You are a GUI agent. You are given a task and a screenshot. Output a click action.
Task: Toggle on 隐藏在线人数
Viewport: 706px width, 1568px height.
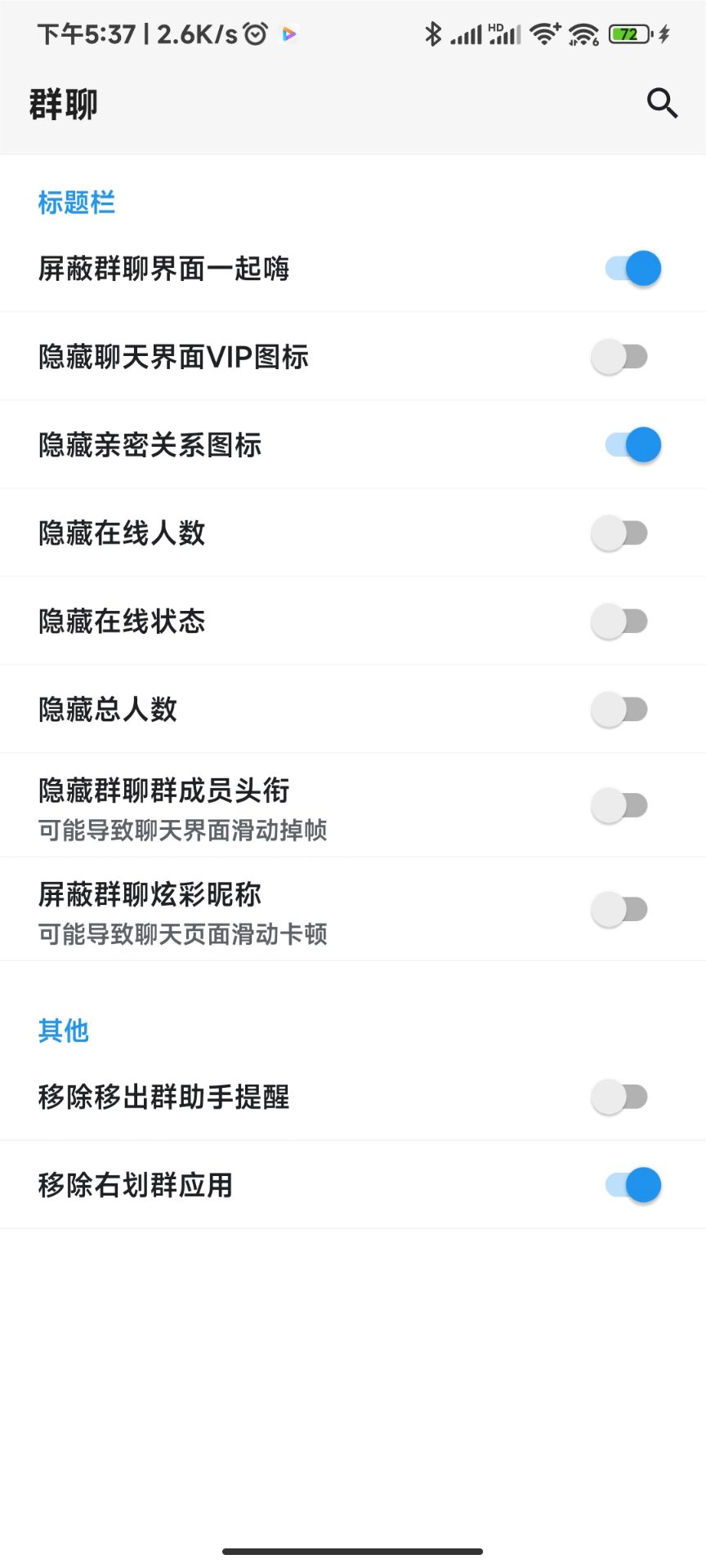[619, 533]
